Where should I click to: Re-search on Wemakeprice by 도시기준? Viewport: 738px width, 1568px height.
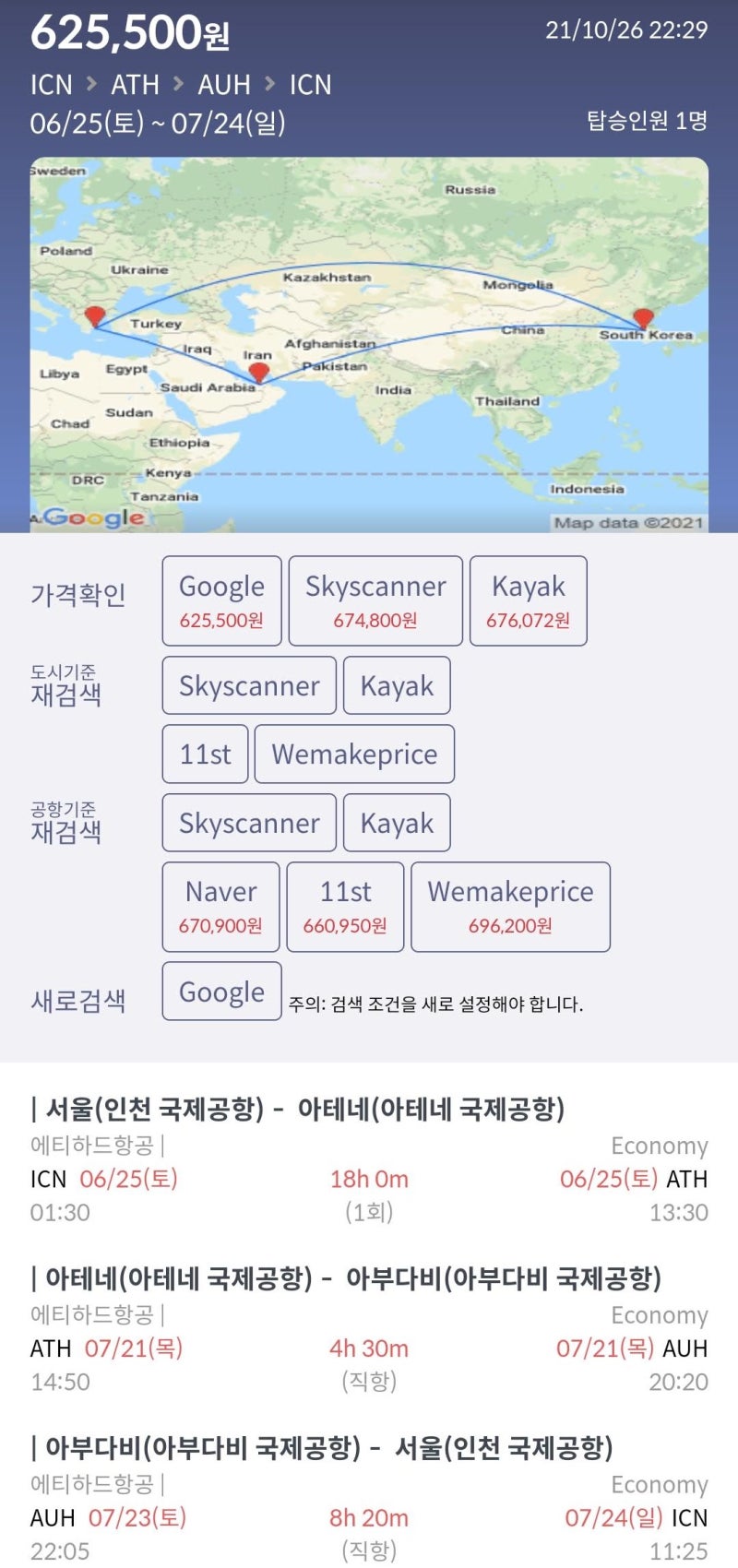[354, 754]
